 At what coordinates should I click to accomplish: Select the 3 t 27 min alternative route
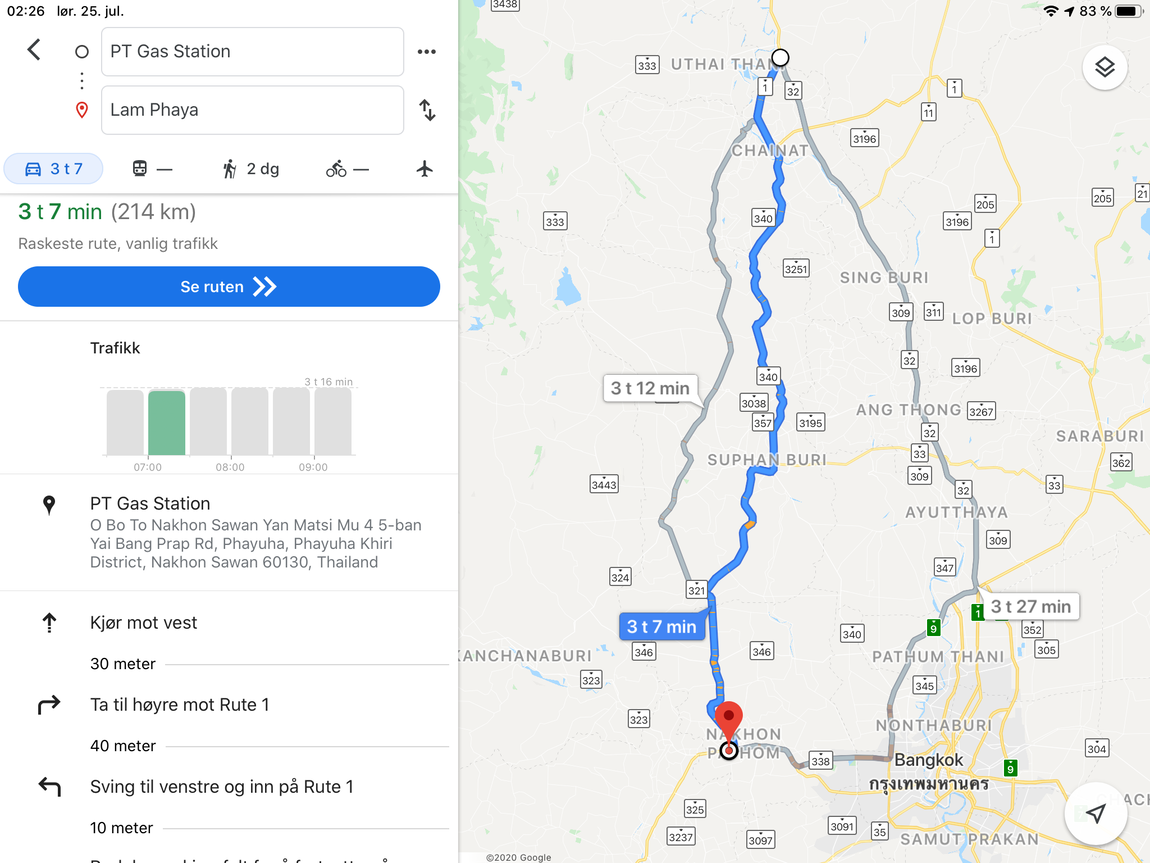[1030, 606]
